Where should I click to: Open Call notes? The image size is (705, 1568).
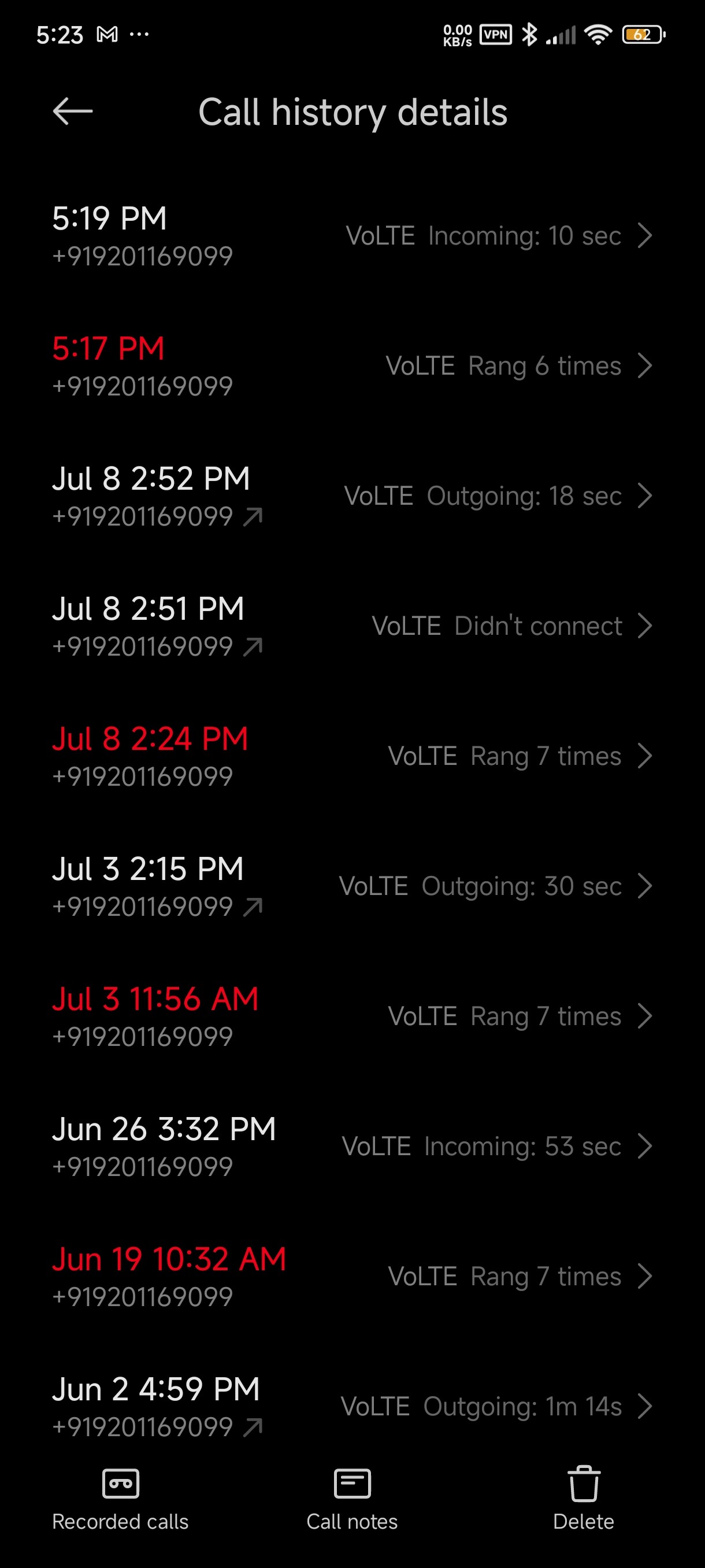point(352,1499)
